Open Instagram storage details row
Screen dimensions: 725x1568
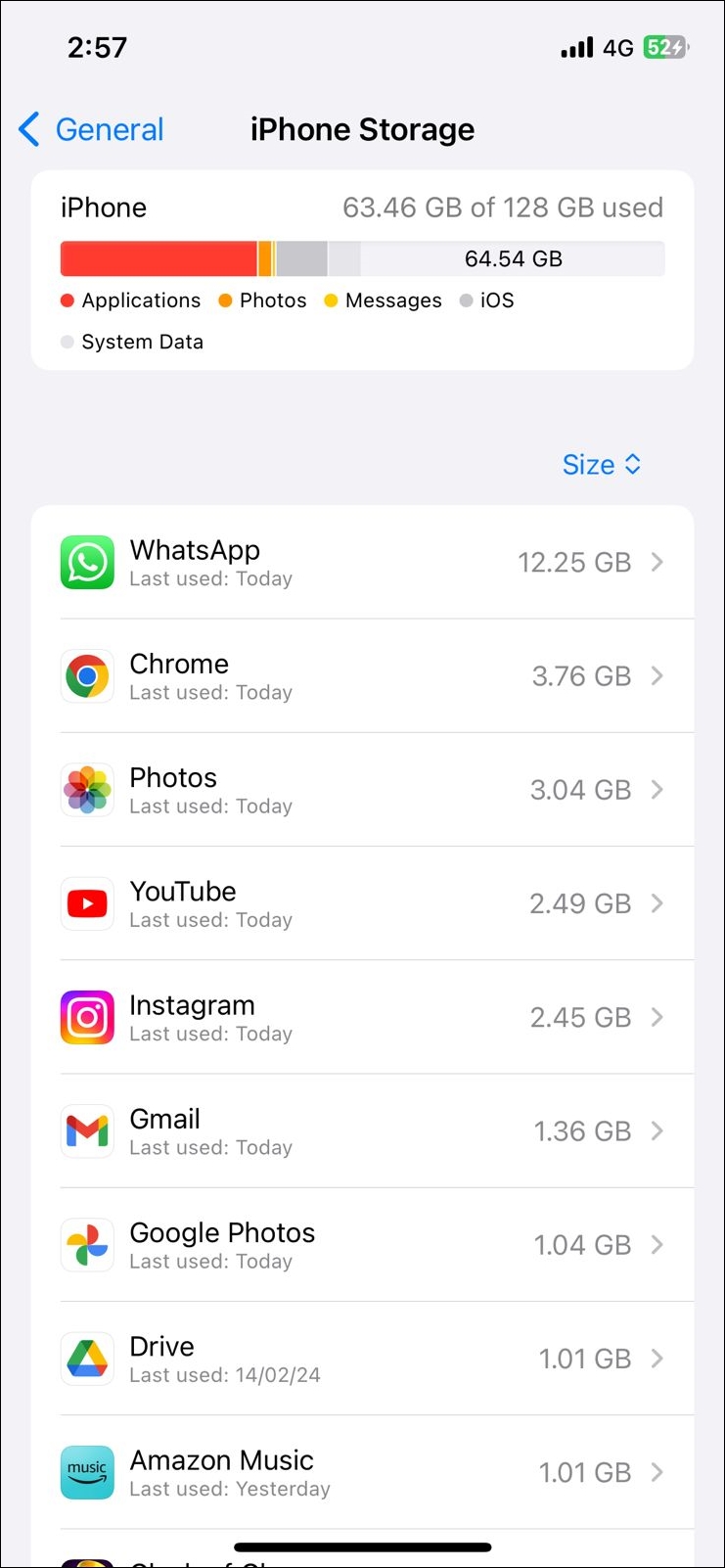[362, 1017]
